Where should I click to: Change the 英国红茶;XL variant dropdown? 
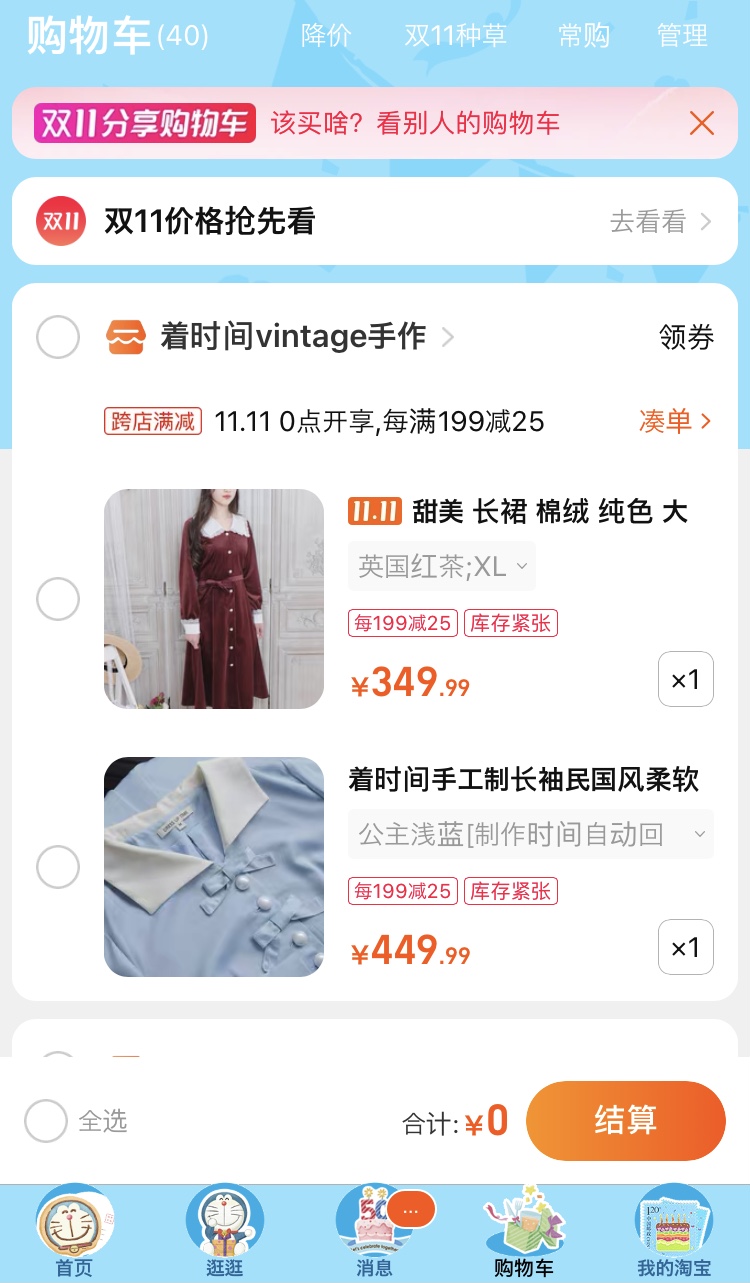[442, 567]
